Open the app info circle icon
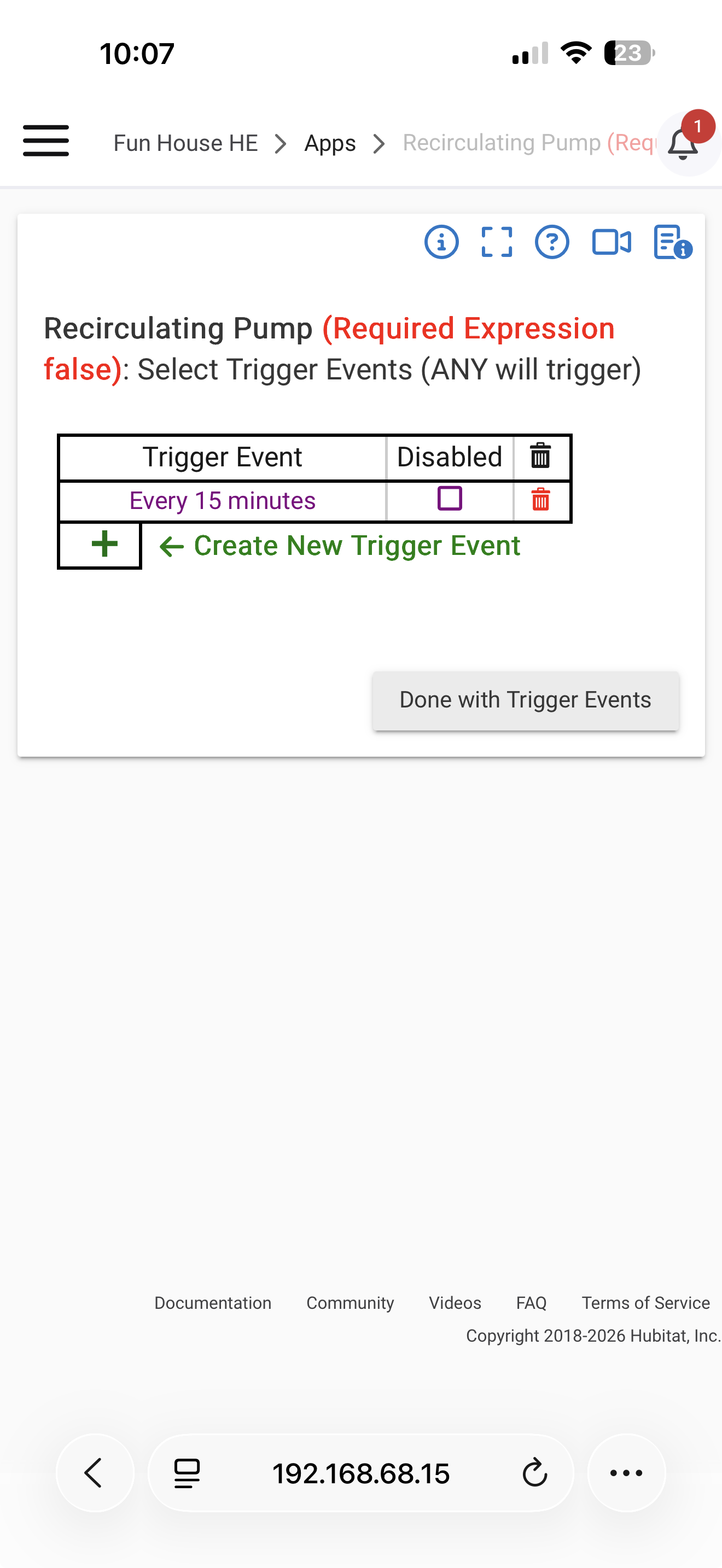Screen dimensions: 722x1568 [x=441, y=242]
